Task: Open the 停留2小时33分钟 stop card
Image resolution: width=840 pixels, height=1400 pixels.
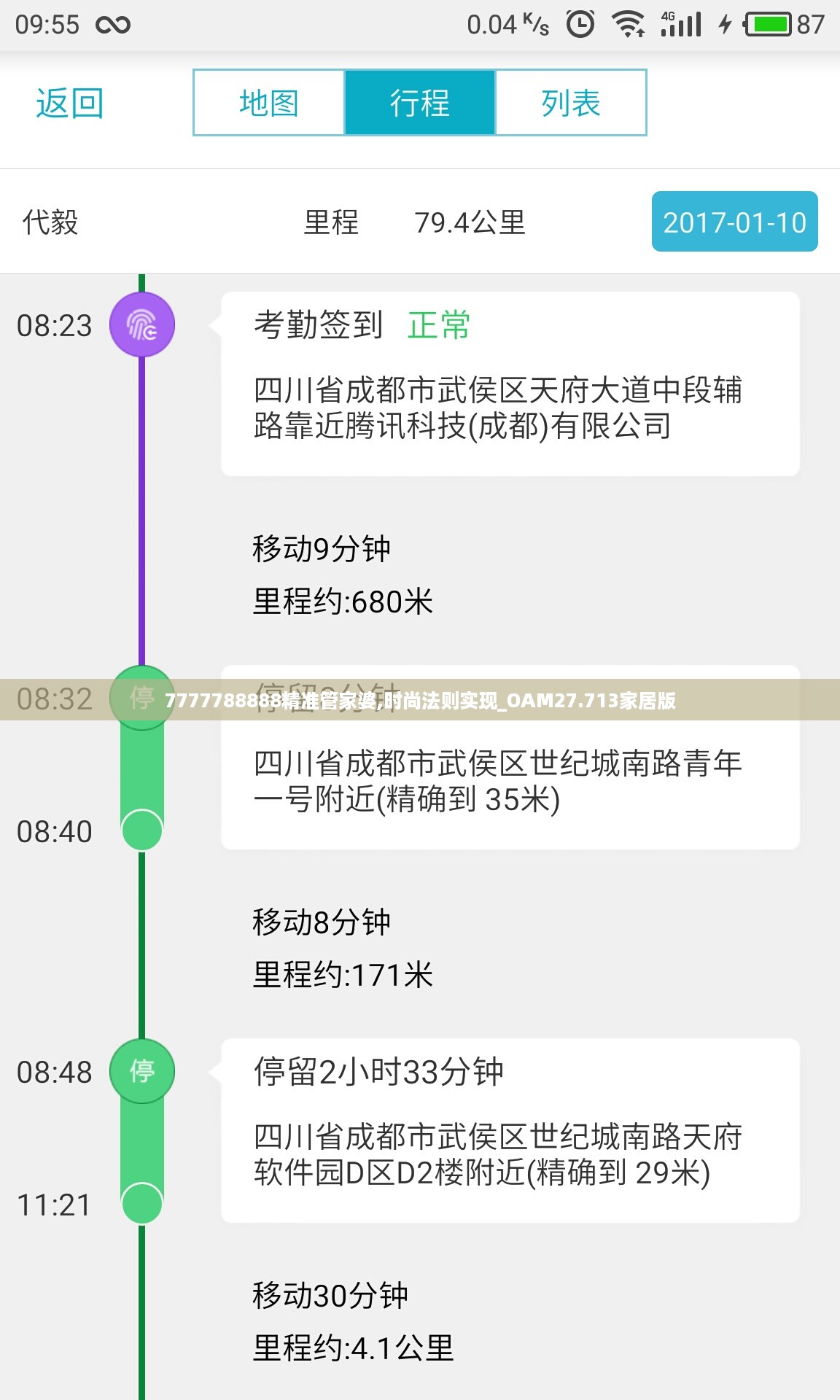Action: click(x=510, y=1130)
